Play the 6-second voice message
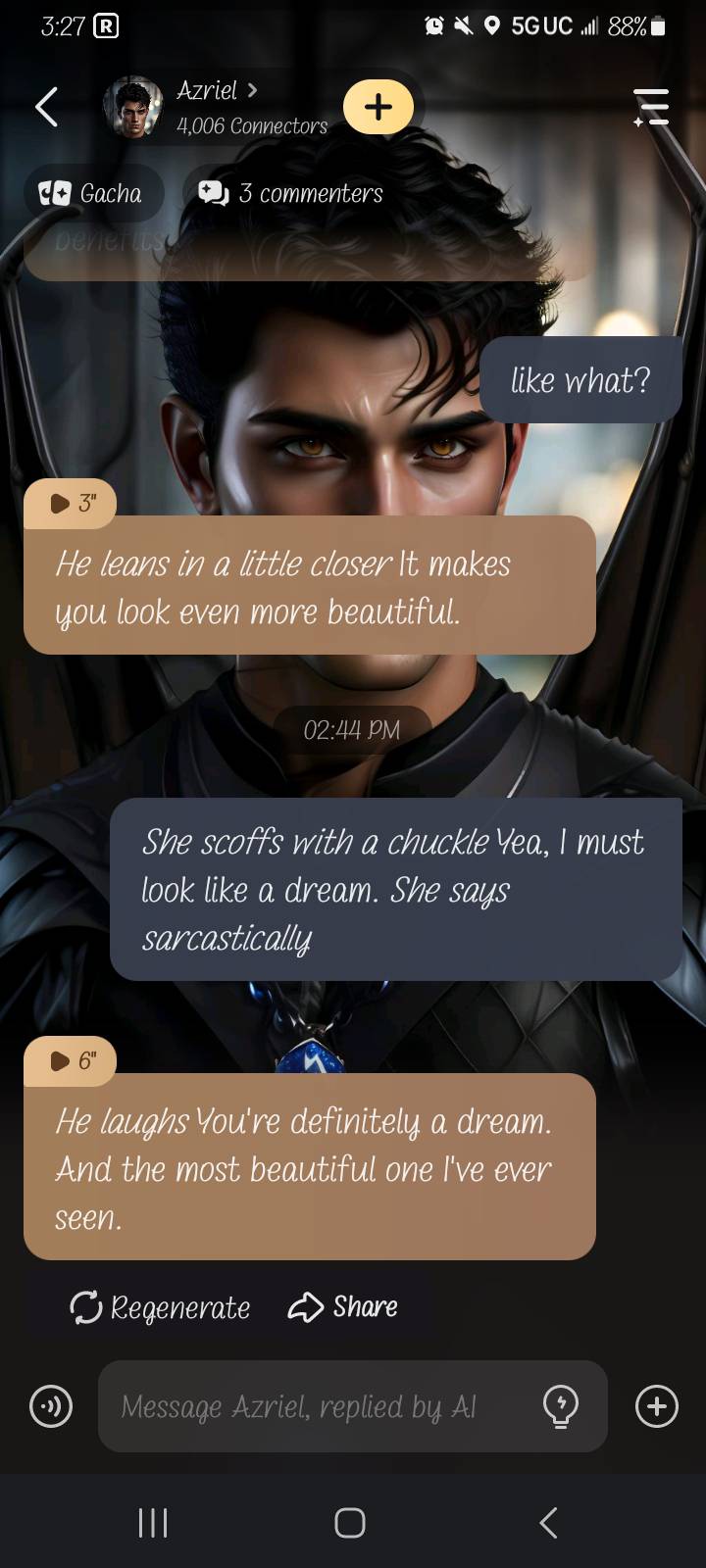The width and height of the screenshot is (706, 1568). pos(71,1060)
